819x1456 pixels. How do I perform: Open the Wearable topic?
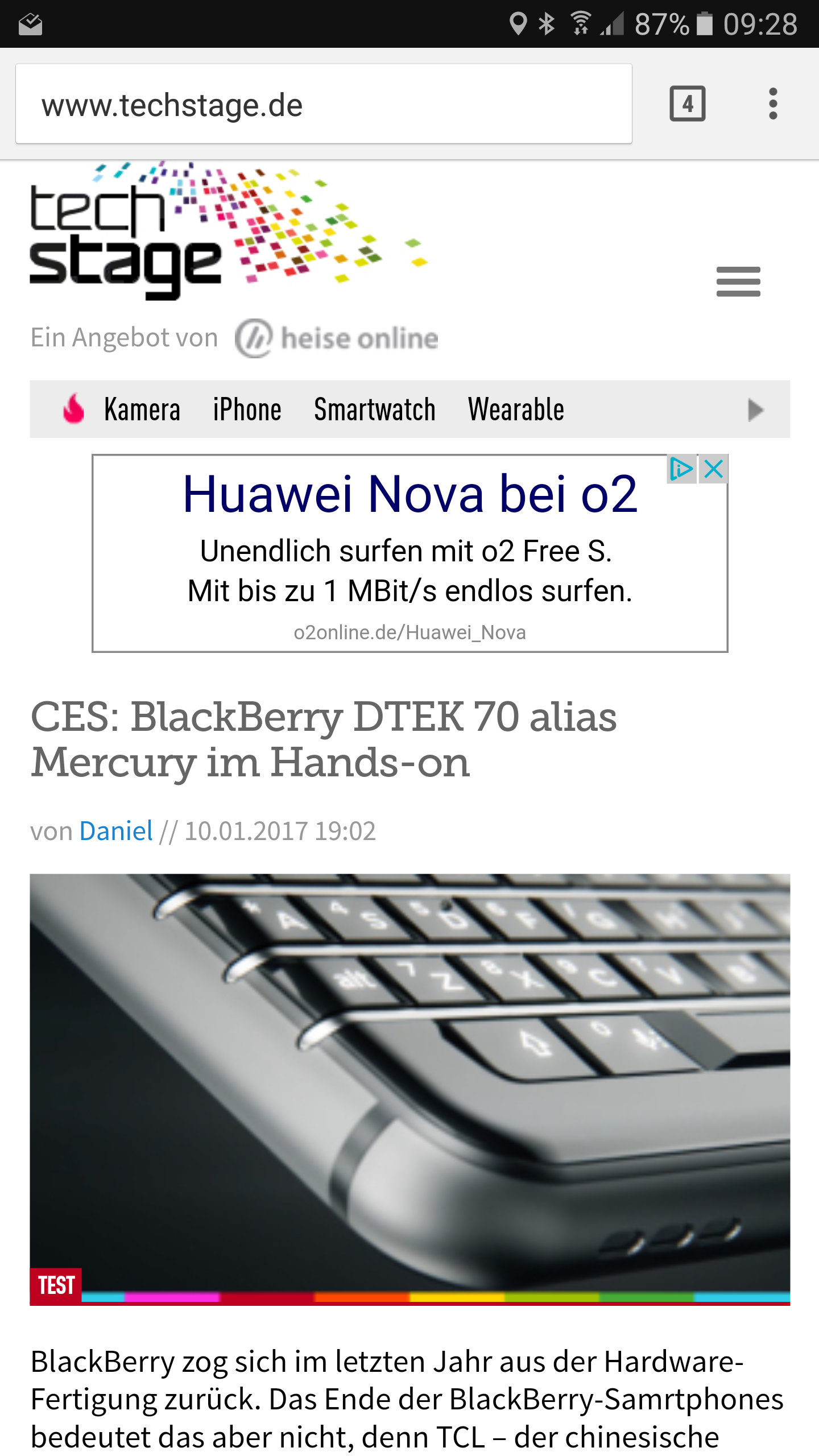(x=516, y=409)
